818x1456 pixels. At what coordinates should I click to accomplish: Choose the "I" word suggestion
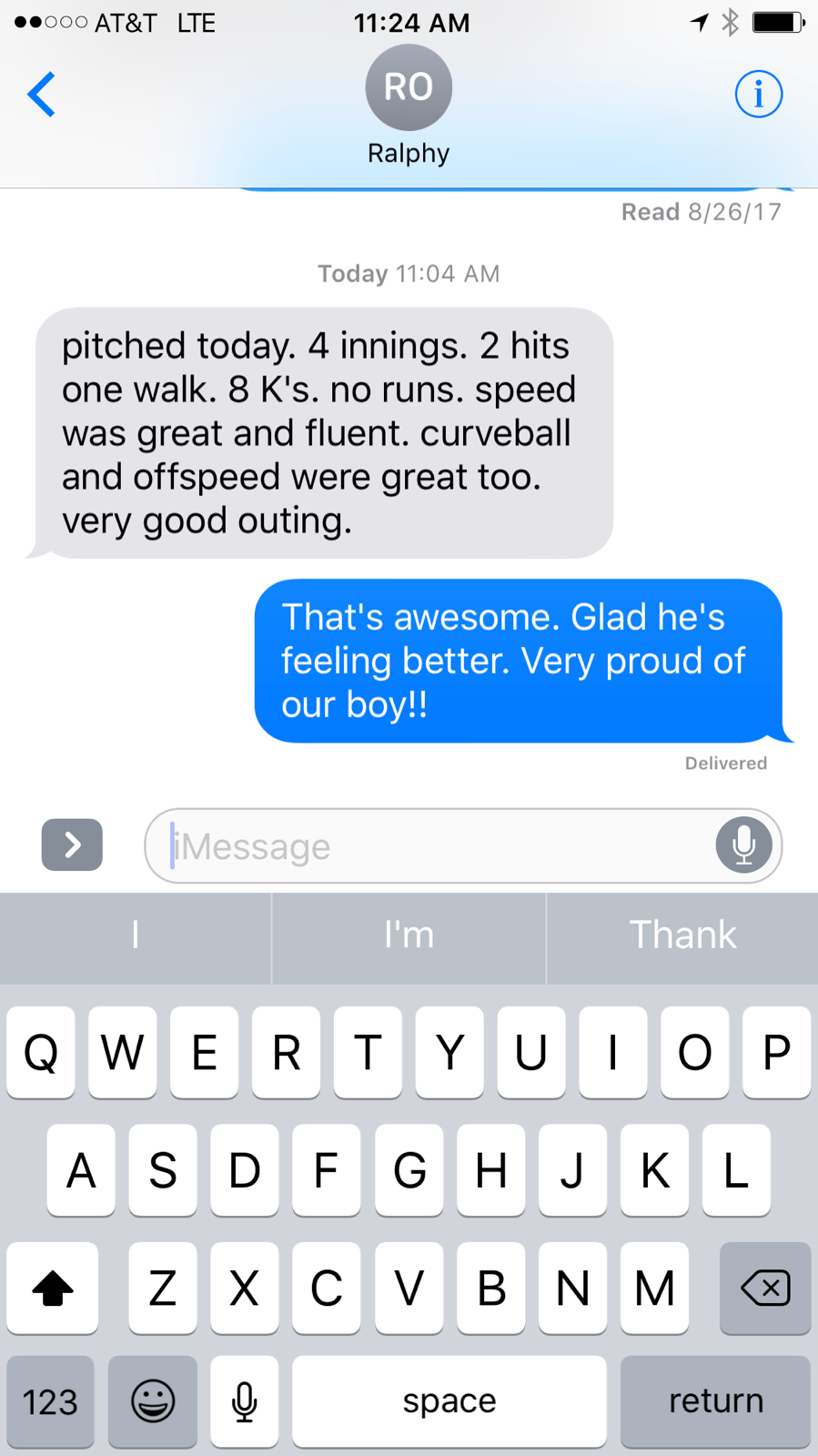[x=135, y=936]
